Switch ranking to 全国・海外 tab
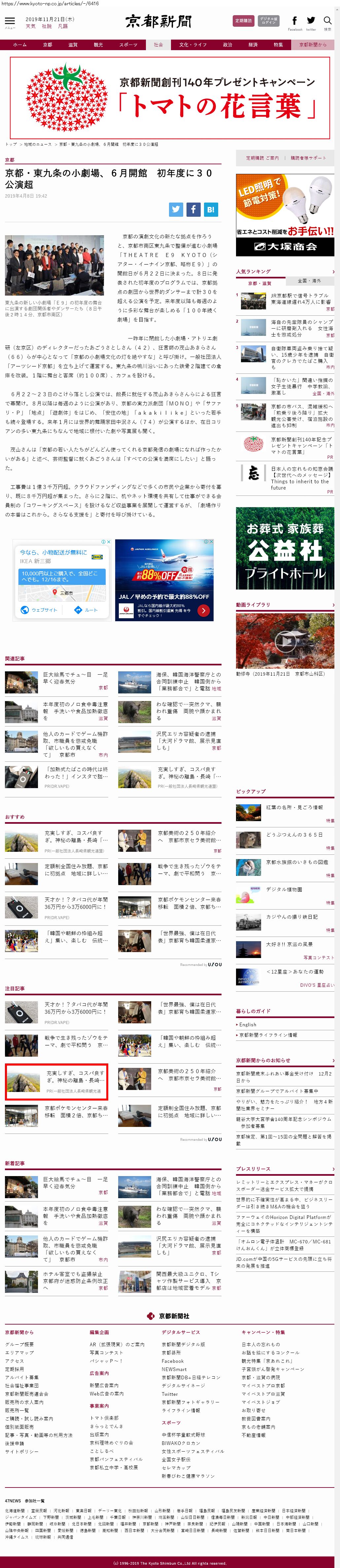Image resolution: width=340 pixels, height=1568 pixels. click(x=309, y=281)
